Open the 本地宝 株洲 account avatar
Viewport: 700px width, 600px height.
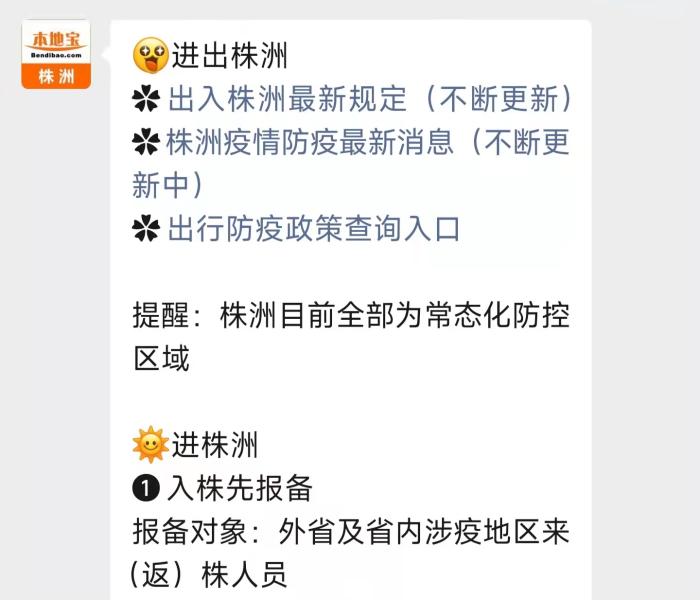(x=56, y=55)
